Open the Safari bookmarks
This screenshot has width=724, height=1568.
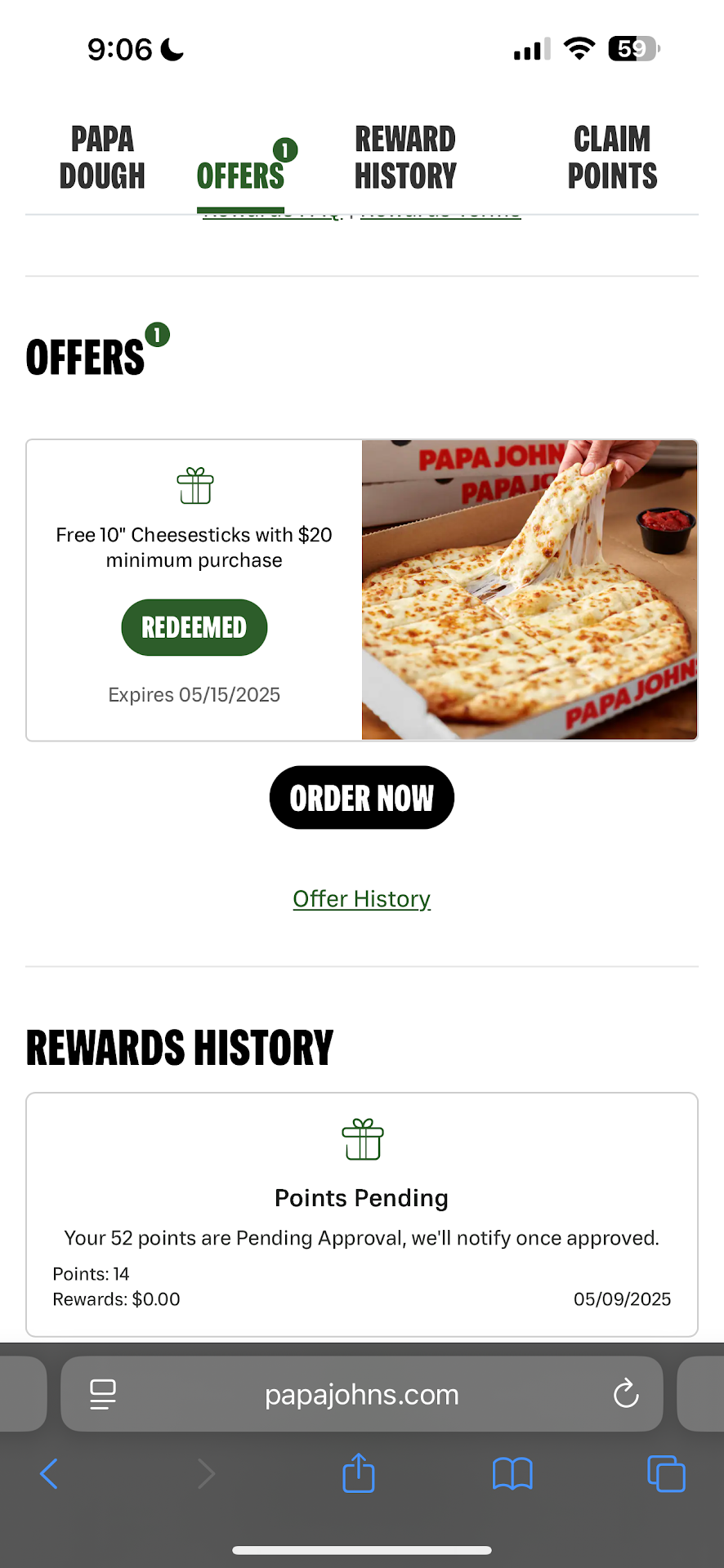512,1474
